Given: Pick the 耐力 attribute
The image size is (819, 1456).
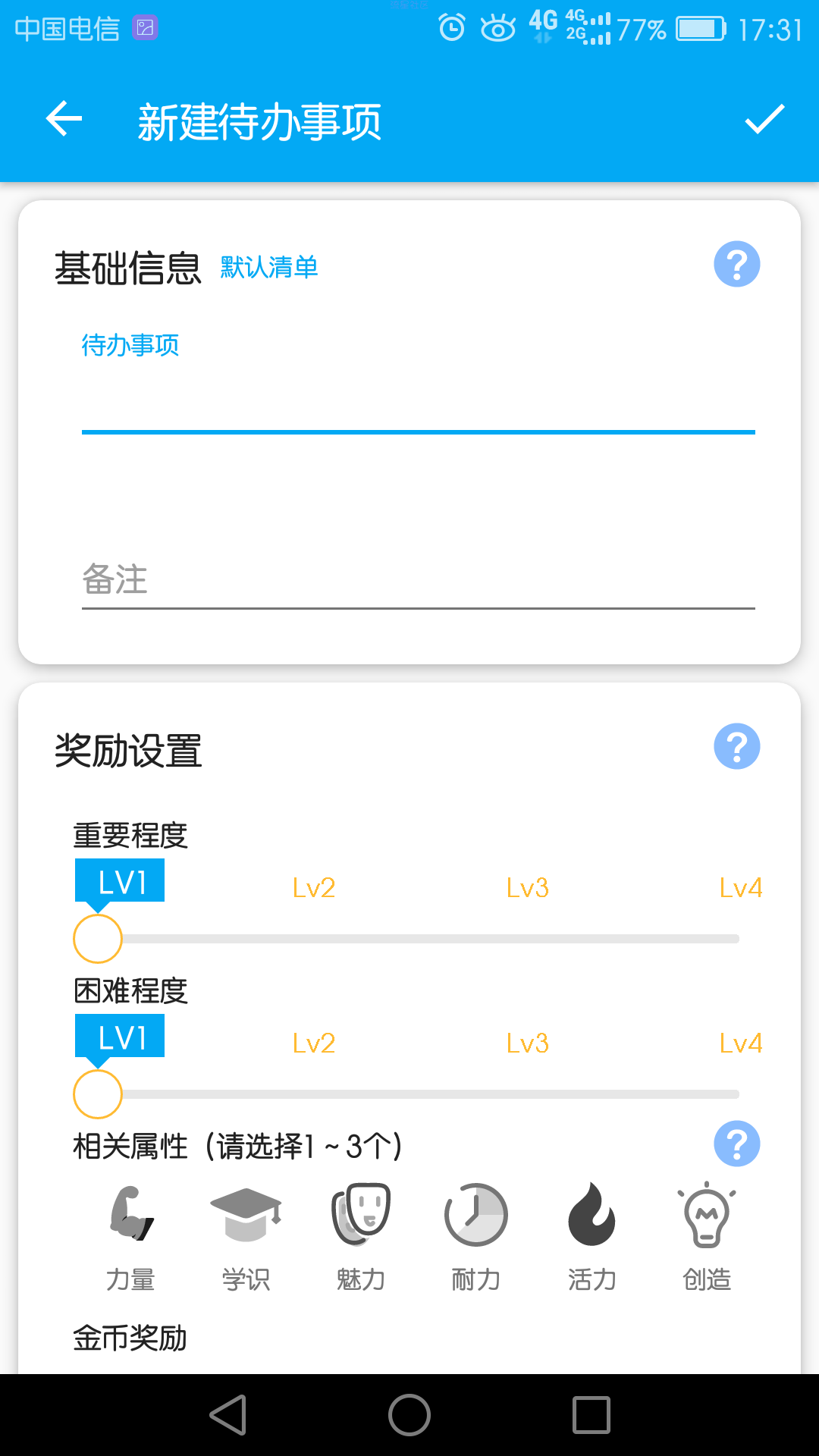Looking at the screenshot, I should coord(476,1238).
